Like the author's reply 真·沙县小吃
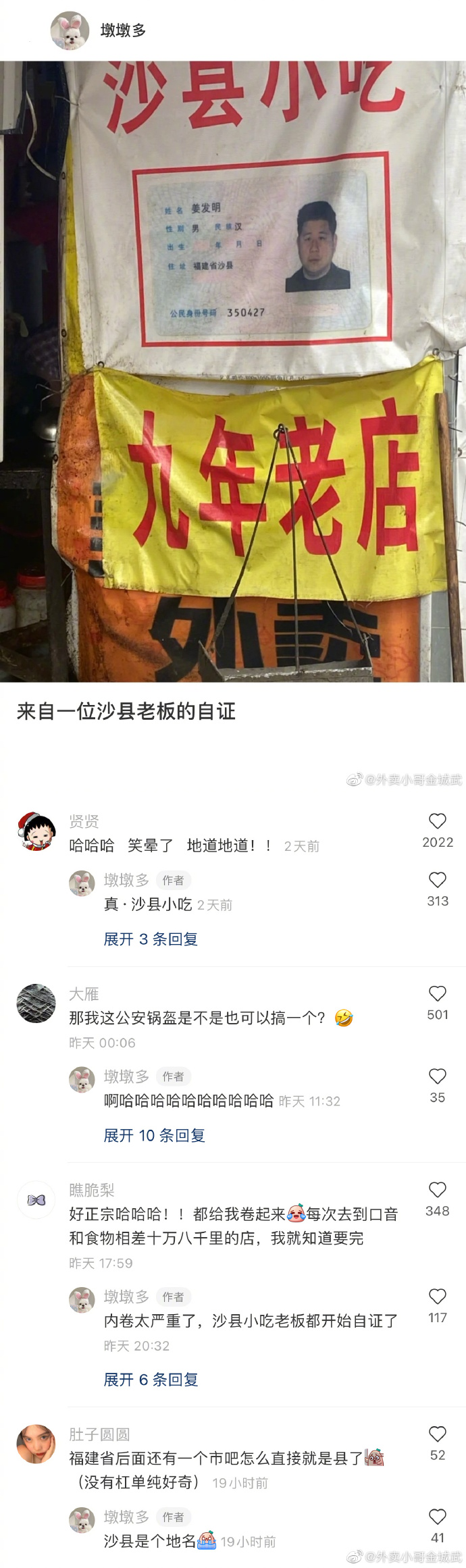 pos(438,880)
